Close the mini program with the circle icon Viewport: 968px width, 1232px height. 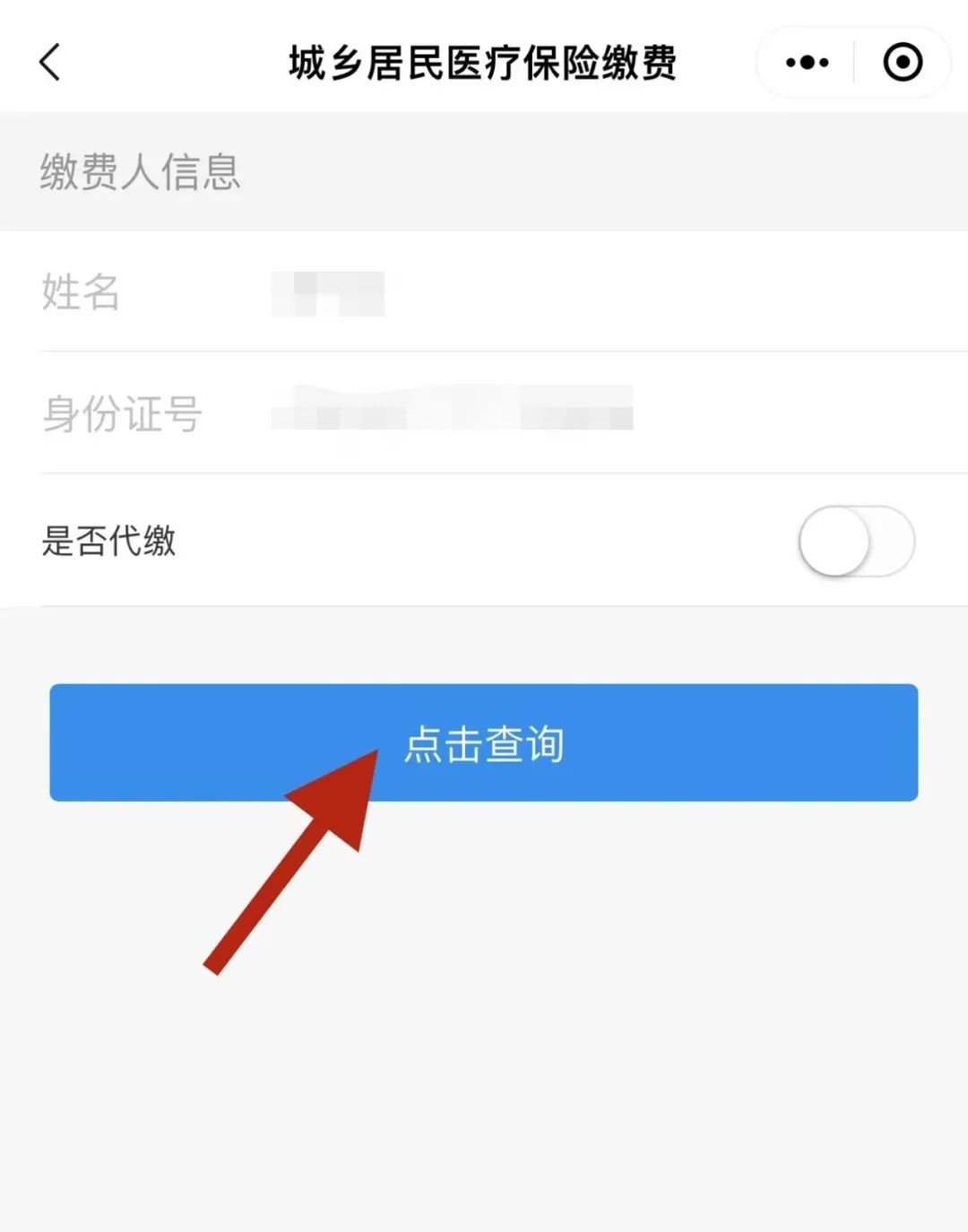902,63
